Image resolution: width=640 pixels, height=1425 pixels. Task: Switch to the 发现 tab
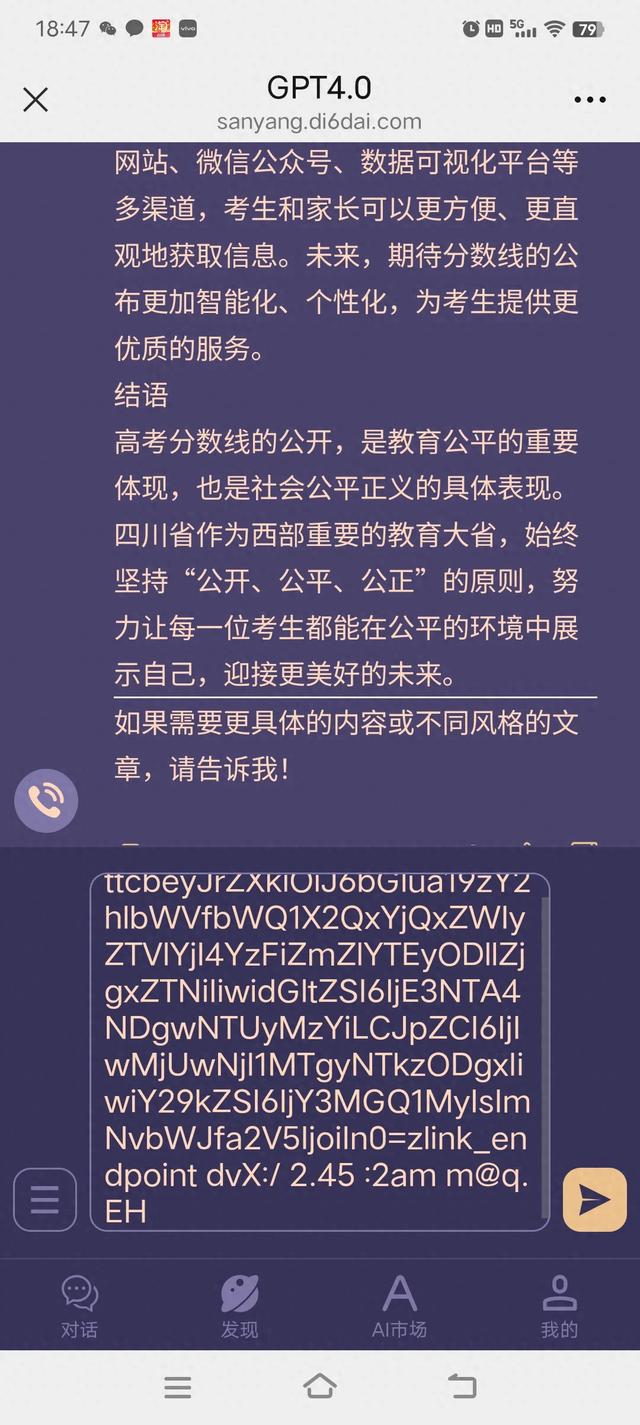tap(240, 1306)
